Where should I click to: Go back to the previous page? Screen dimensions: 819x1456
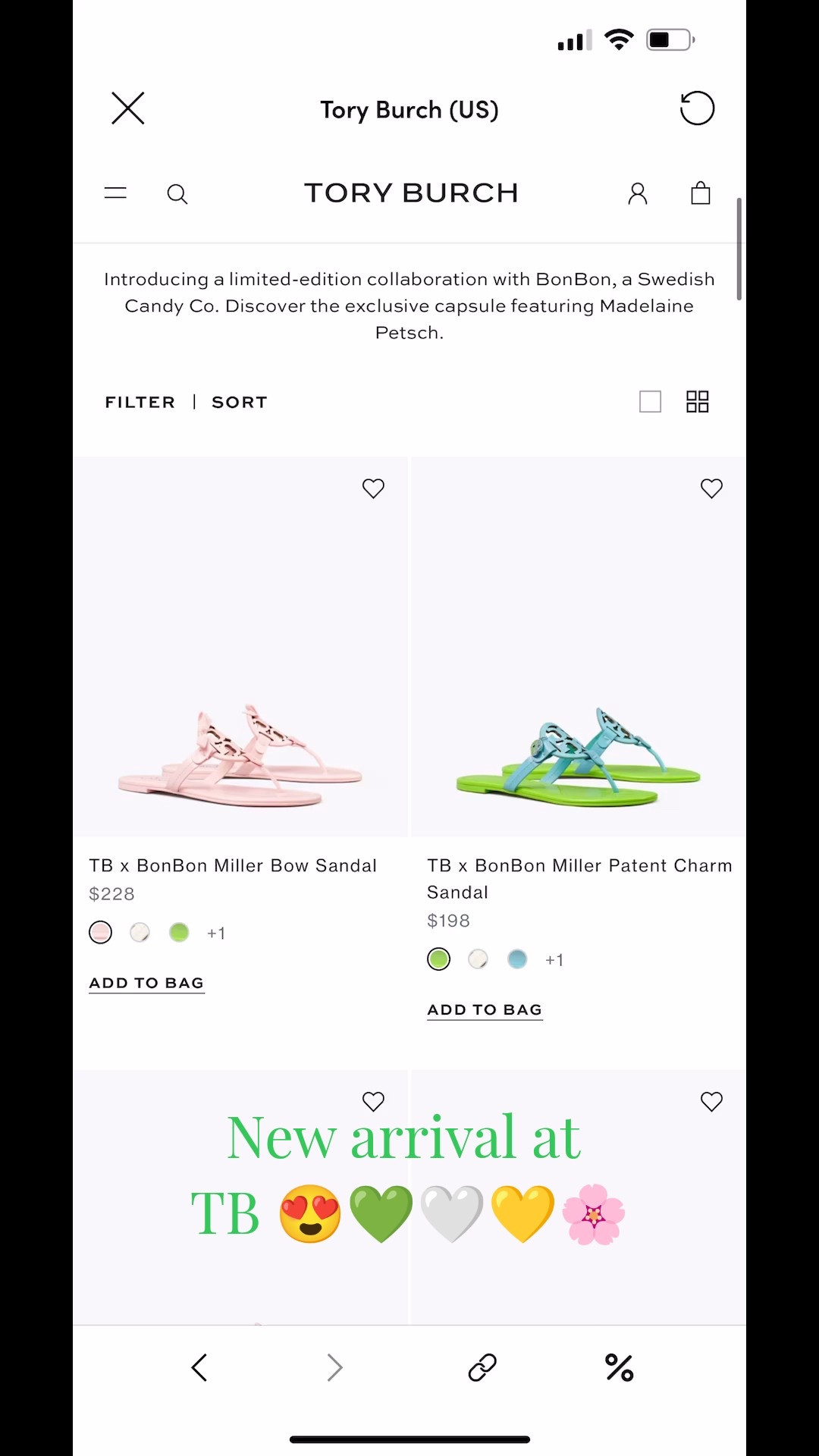tap(199, 1368)
